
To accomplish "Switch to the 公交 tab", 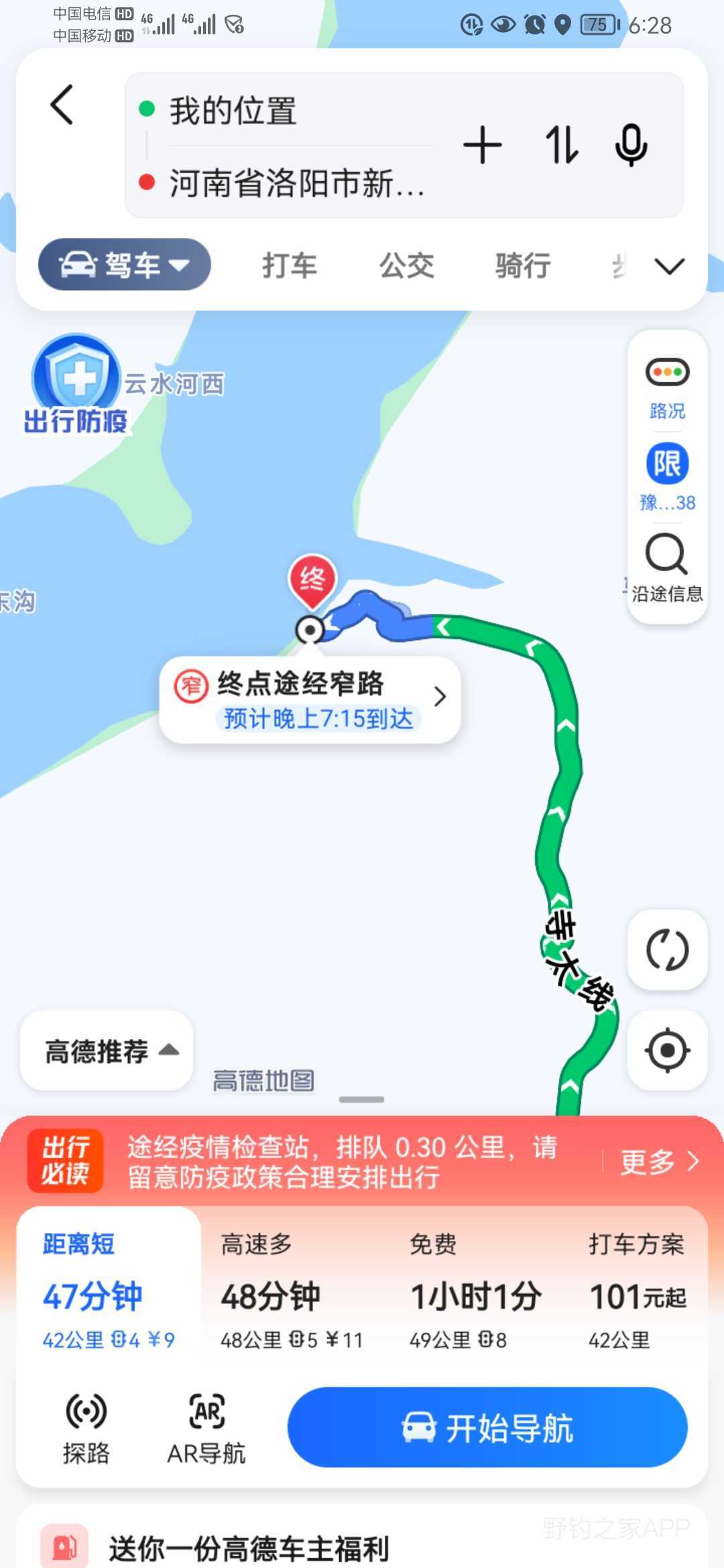I will click(x=406, y=265).
